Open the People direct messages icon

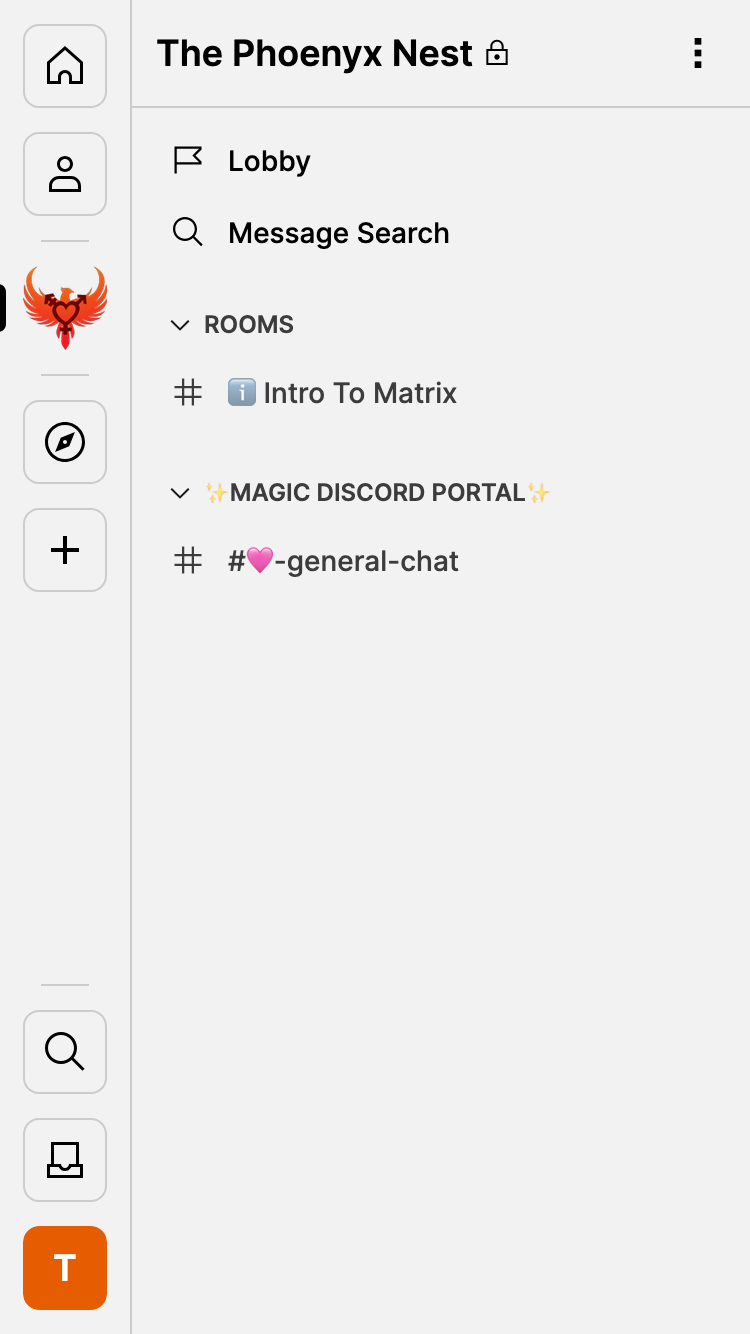[x=65, y=174]
